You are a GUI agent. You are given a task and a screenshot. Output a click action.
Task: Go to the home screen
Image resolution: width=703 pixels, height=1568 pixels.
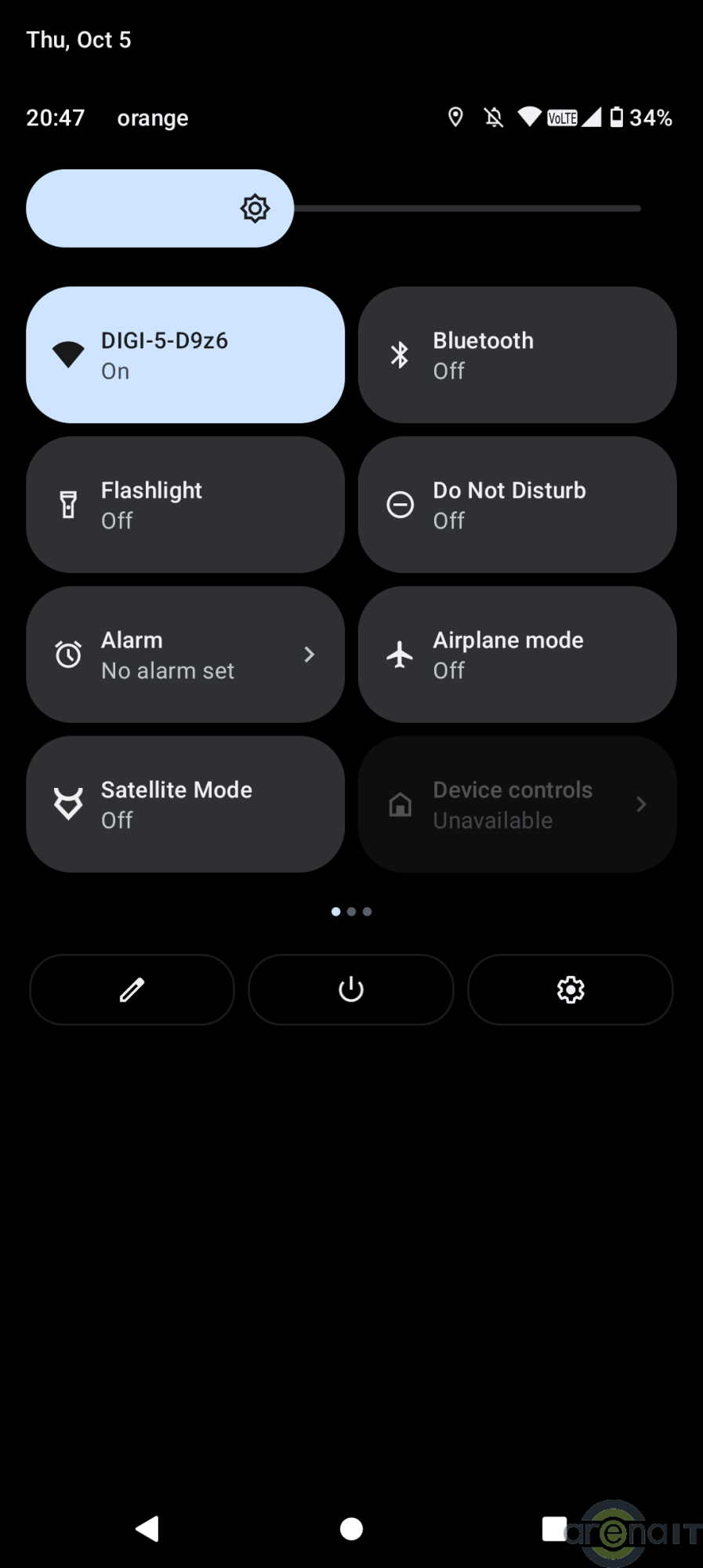coord(351,1529)
